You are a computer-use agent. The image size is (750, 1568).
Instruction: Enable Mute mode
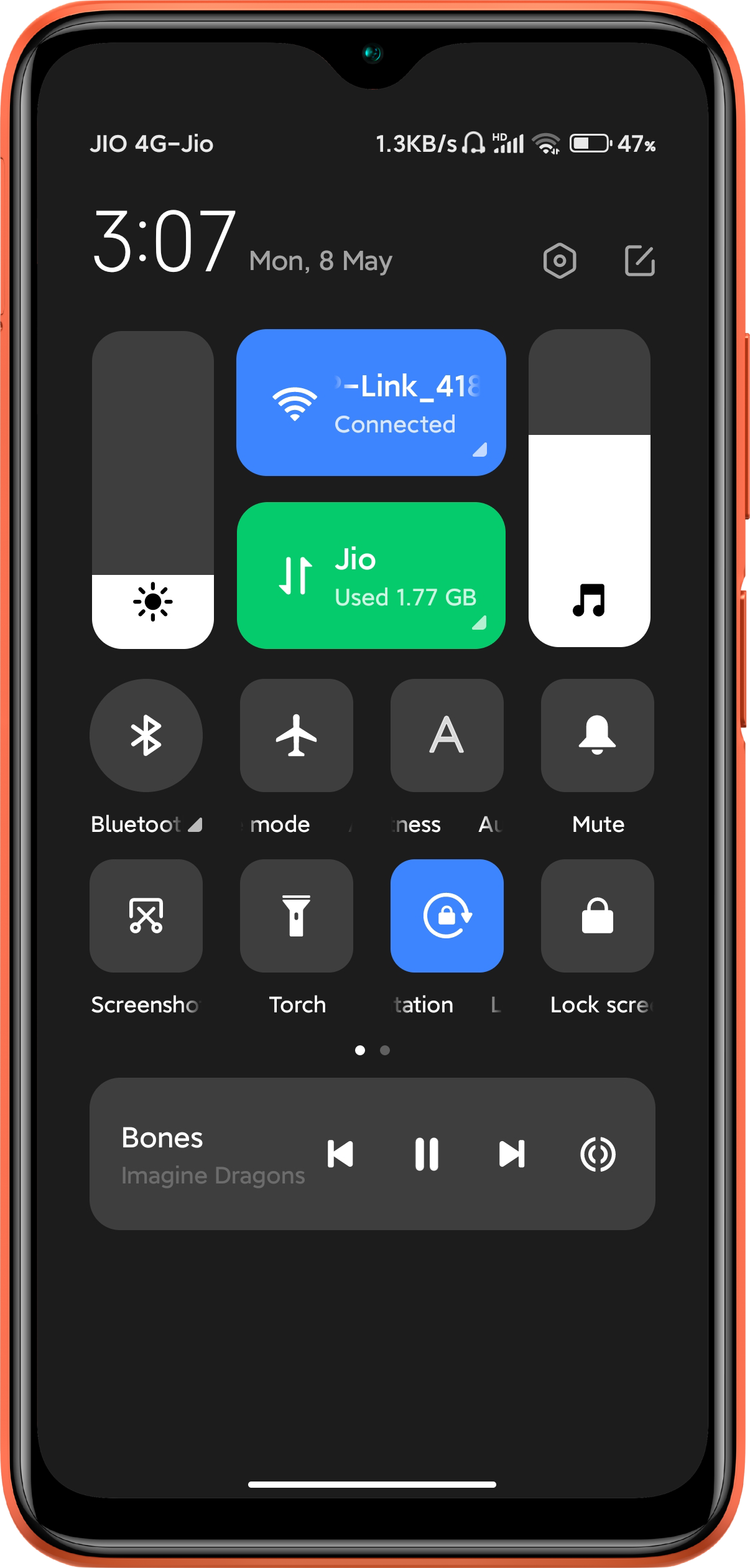(597, 735)
